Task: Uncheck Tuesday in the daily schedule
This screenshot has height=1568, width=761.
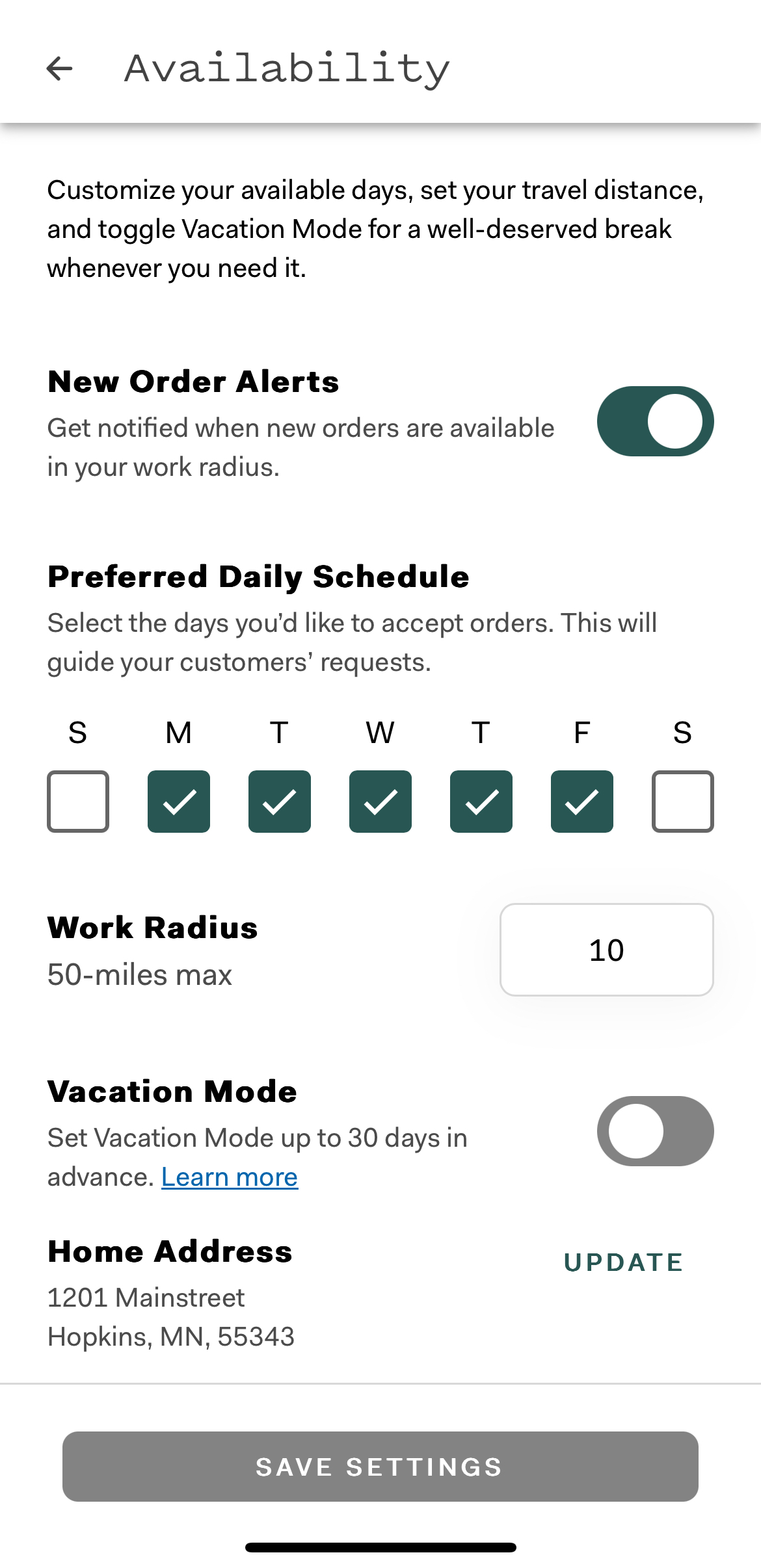Action: pyautogui.click(x=280, y=801)
